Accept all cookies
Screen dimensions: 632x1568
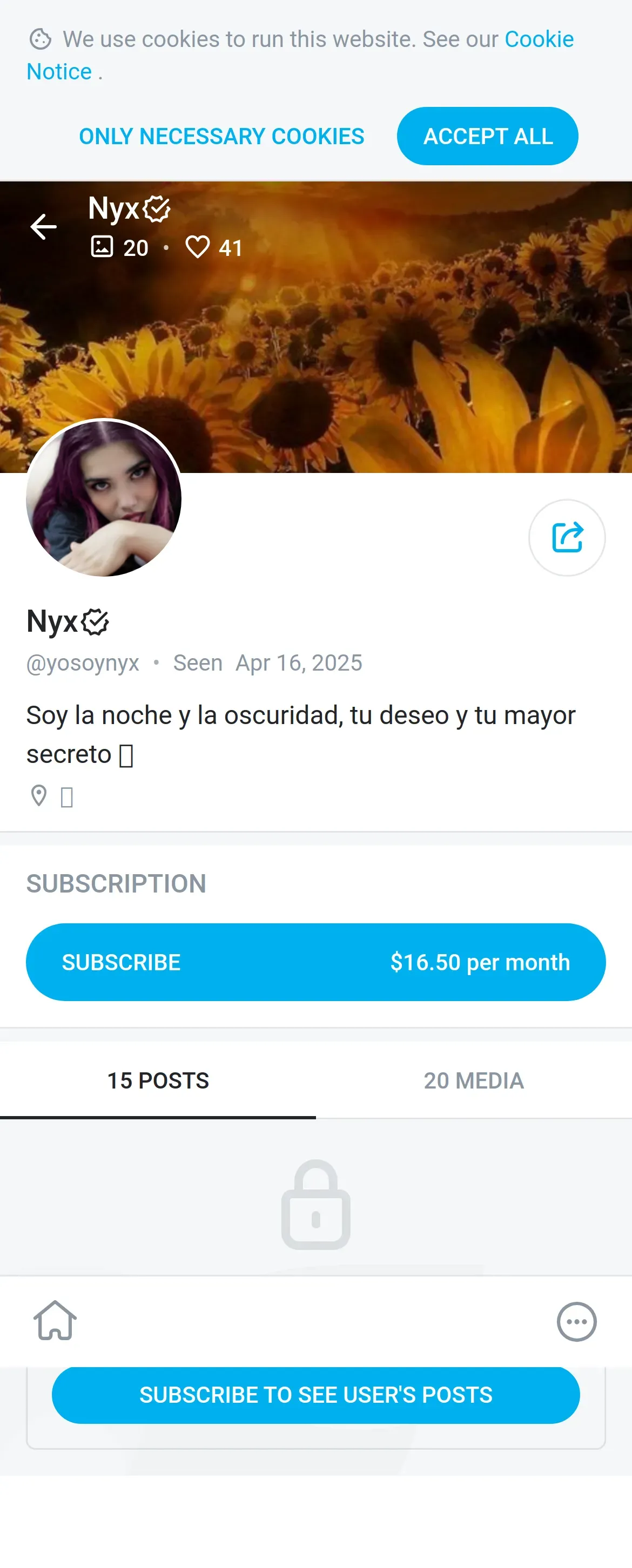(487, 137)
